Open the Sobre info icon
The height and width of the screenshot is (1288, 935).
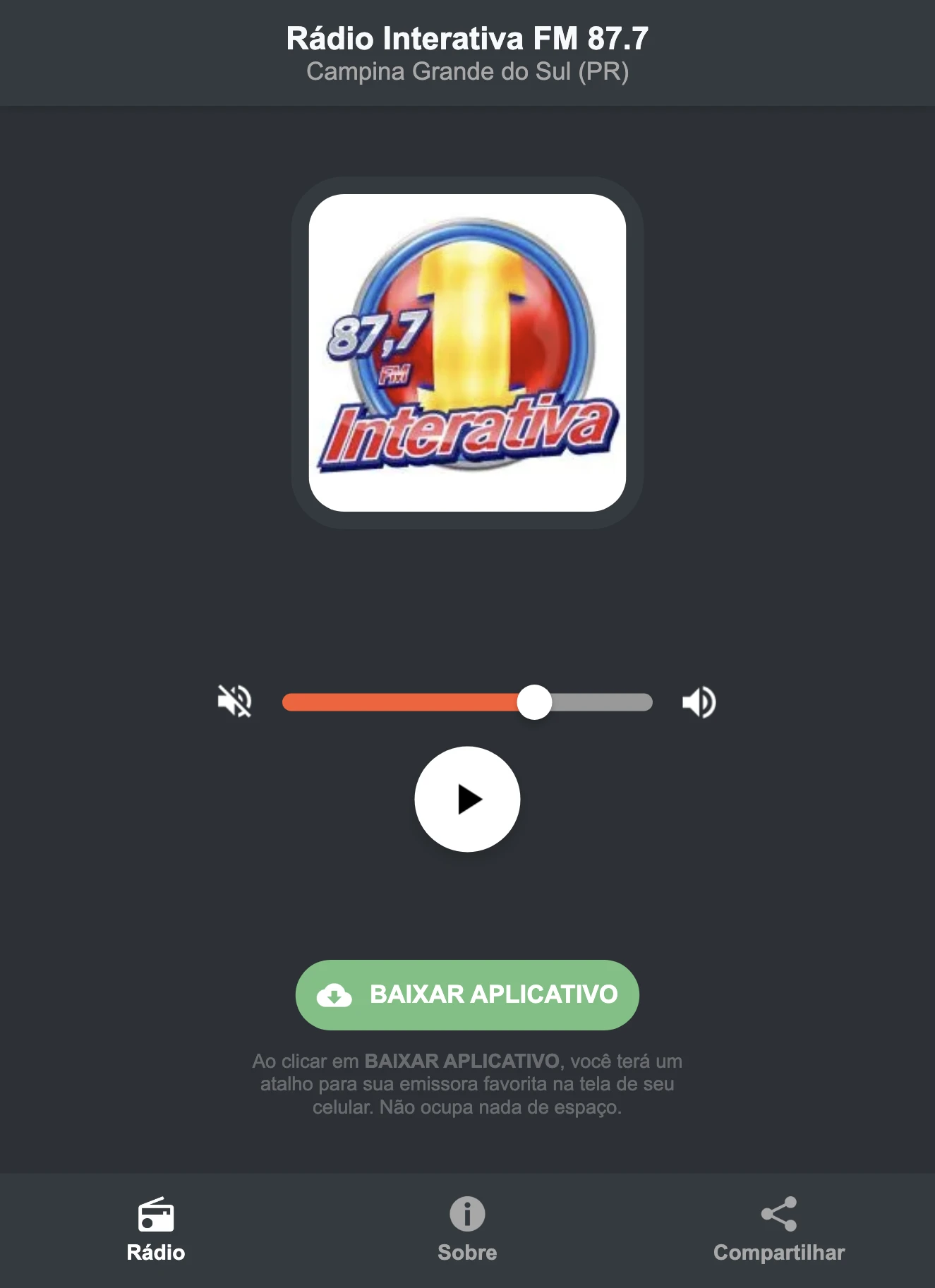point(466,1209)
